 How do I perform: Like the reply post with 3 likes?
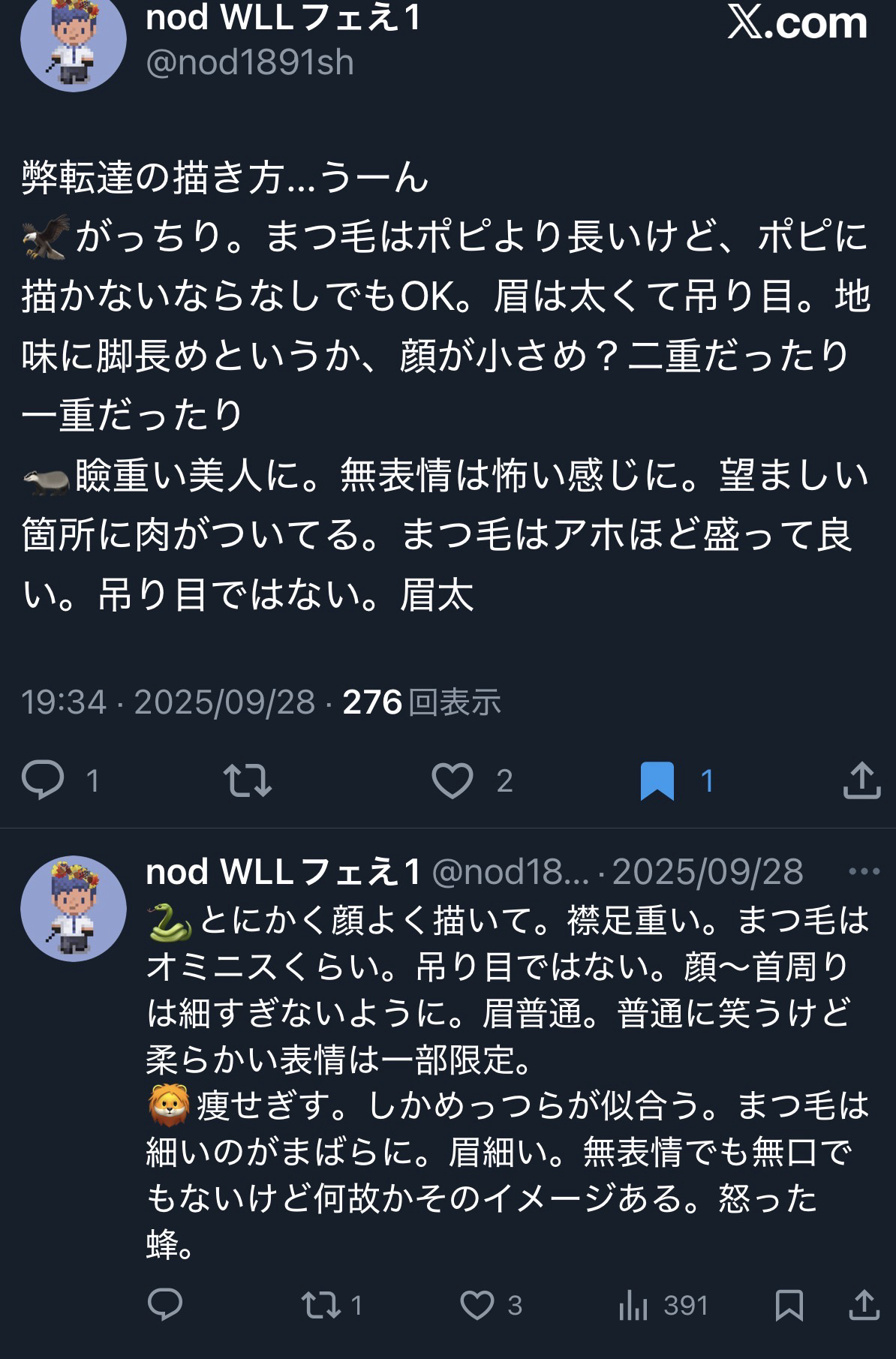pos(477,1305)
